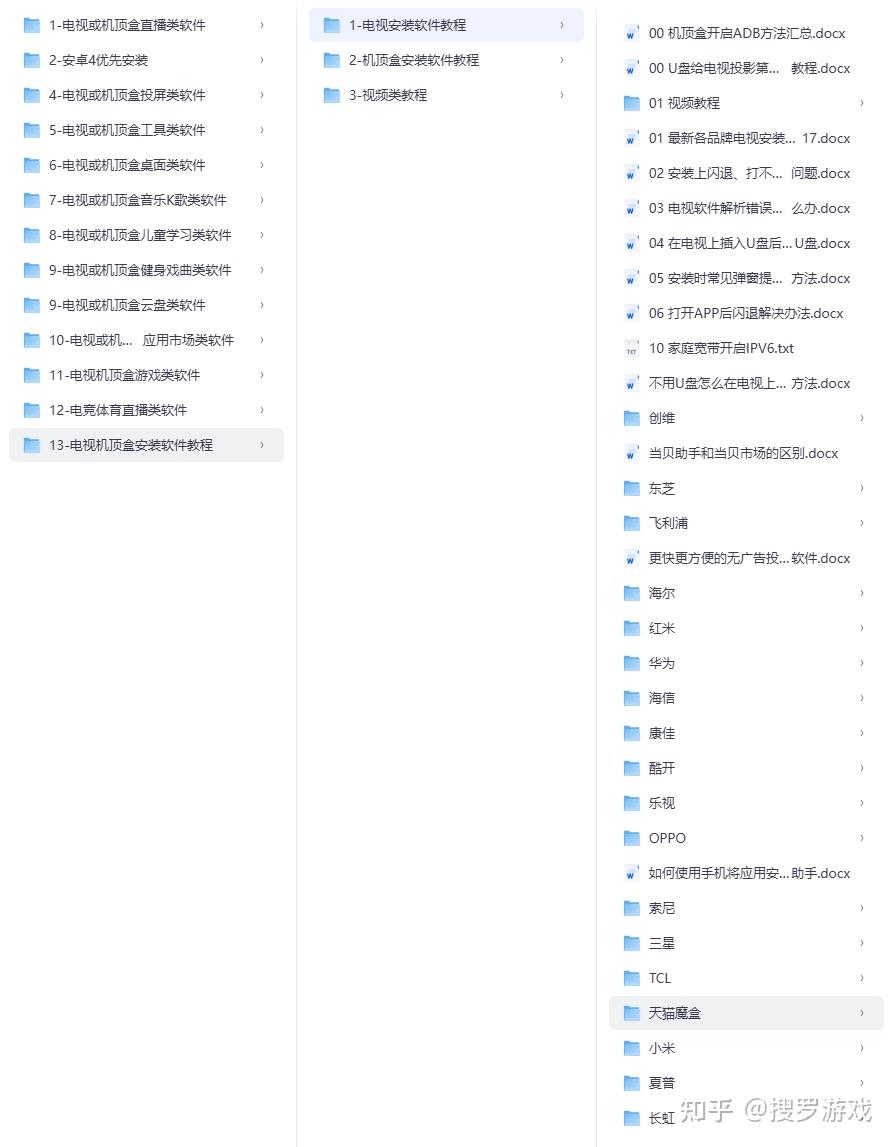This screenshot has width=895, height=1147.
Task: Open the TCL folder
Action: pos(660,978)
